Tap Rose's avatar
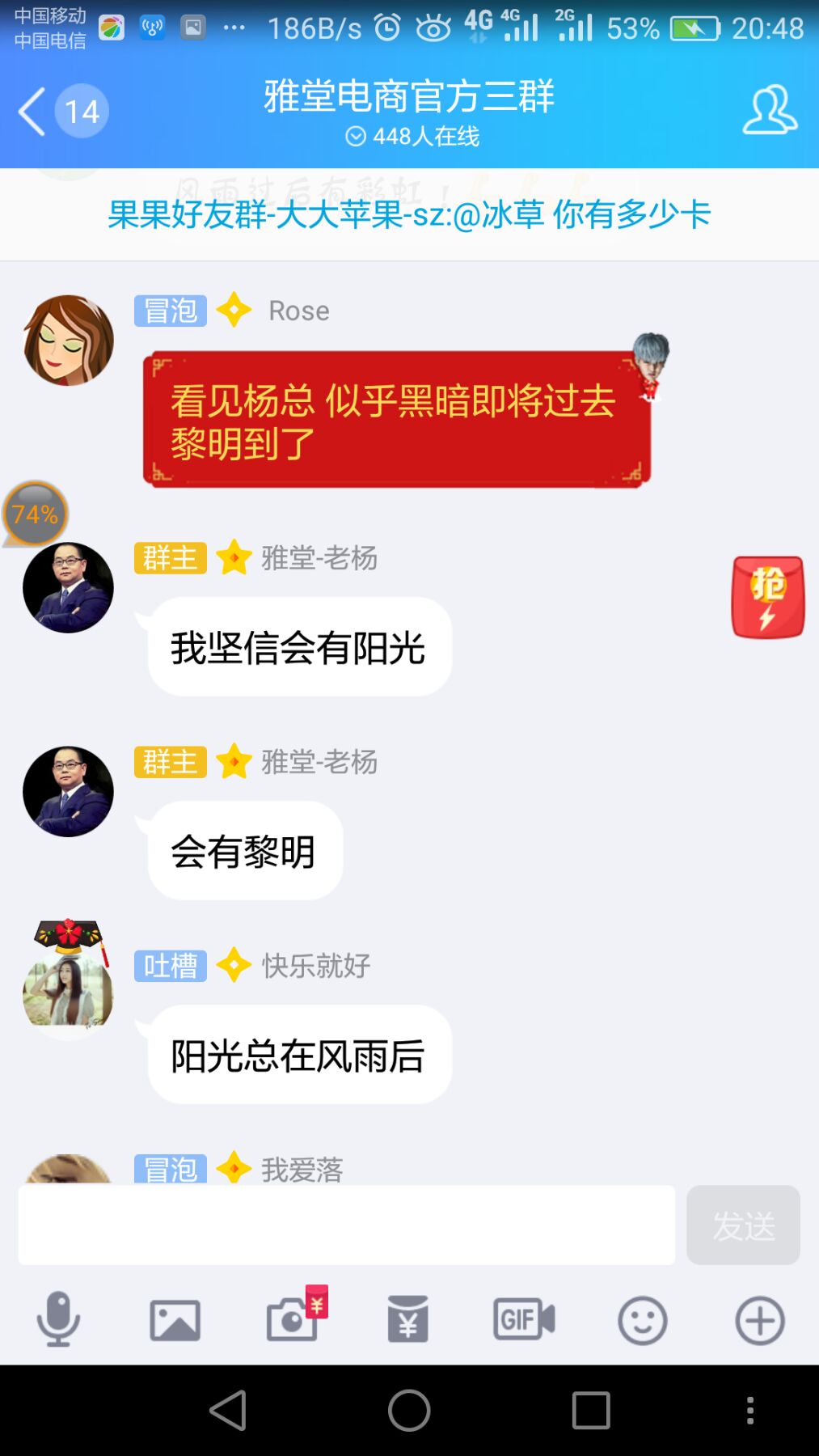 point(69,341)
